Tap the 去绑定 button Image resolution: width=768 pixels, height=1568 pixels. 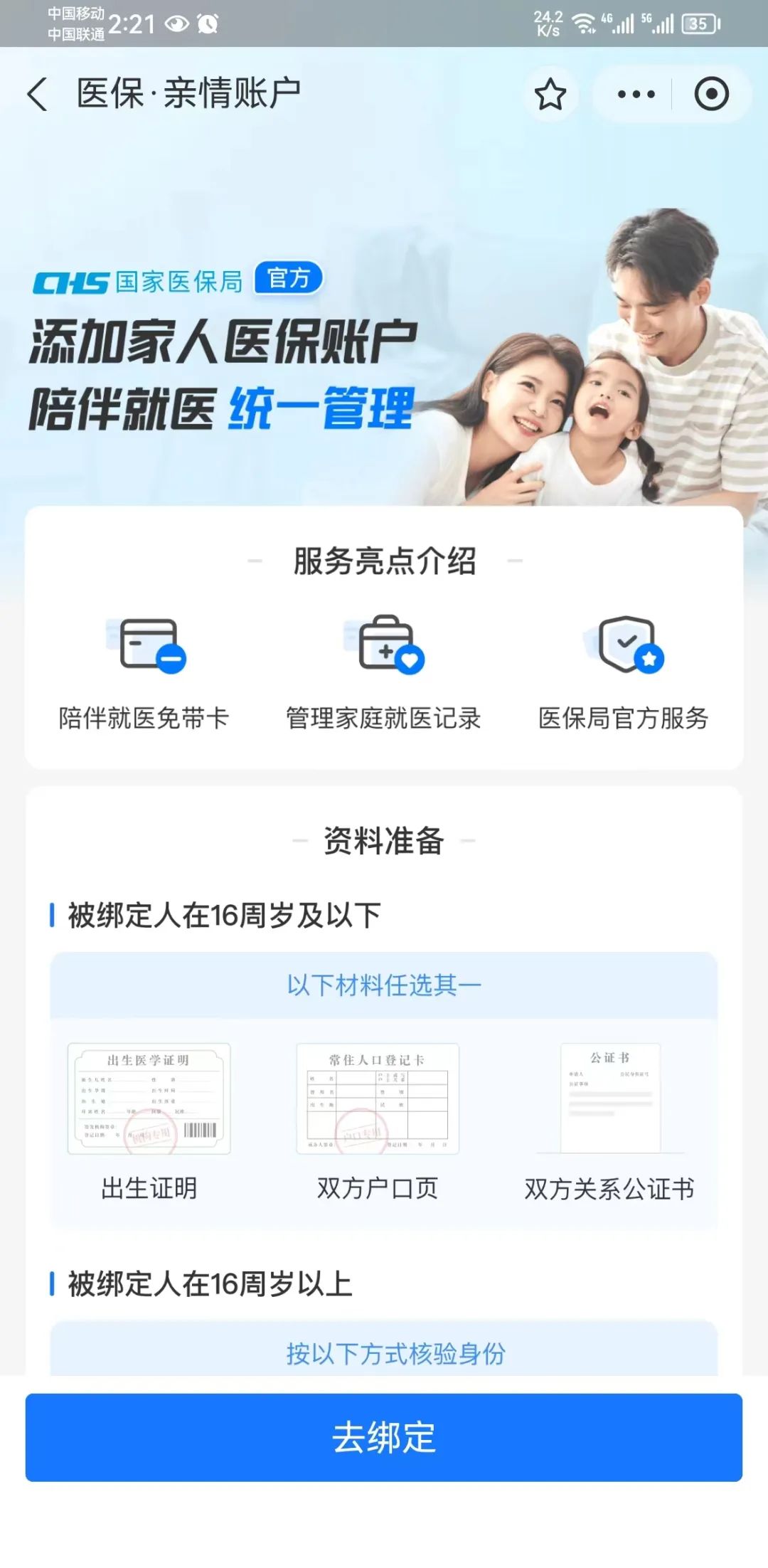click(x=384, y=1437)
